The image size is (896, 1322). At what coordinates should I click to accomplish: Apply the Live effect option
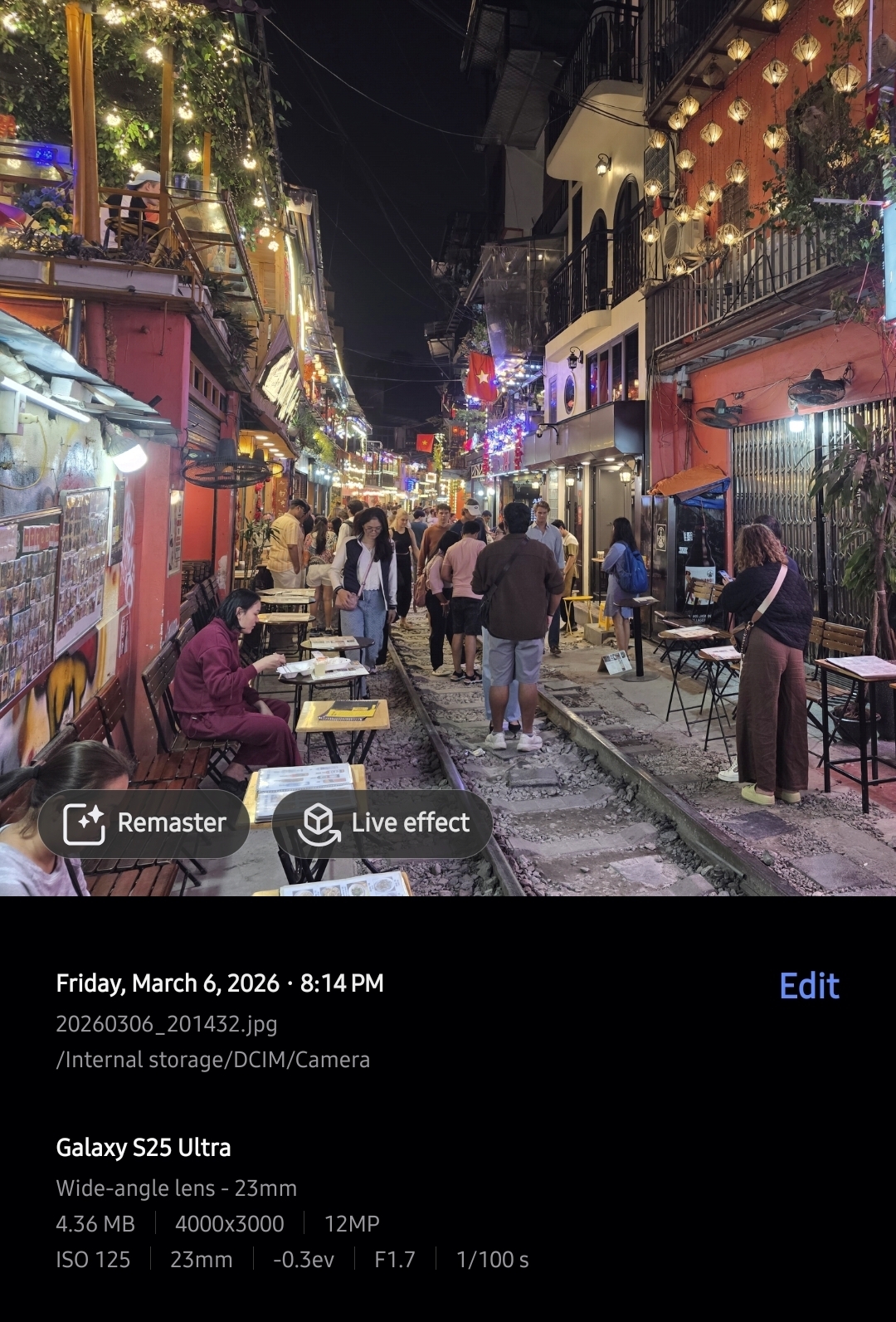pyautogui.click(x=383, y=823)
